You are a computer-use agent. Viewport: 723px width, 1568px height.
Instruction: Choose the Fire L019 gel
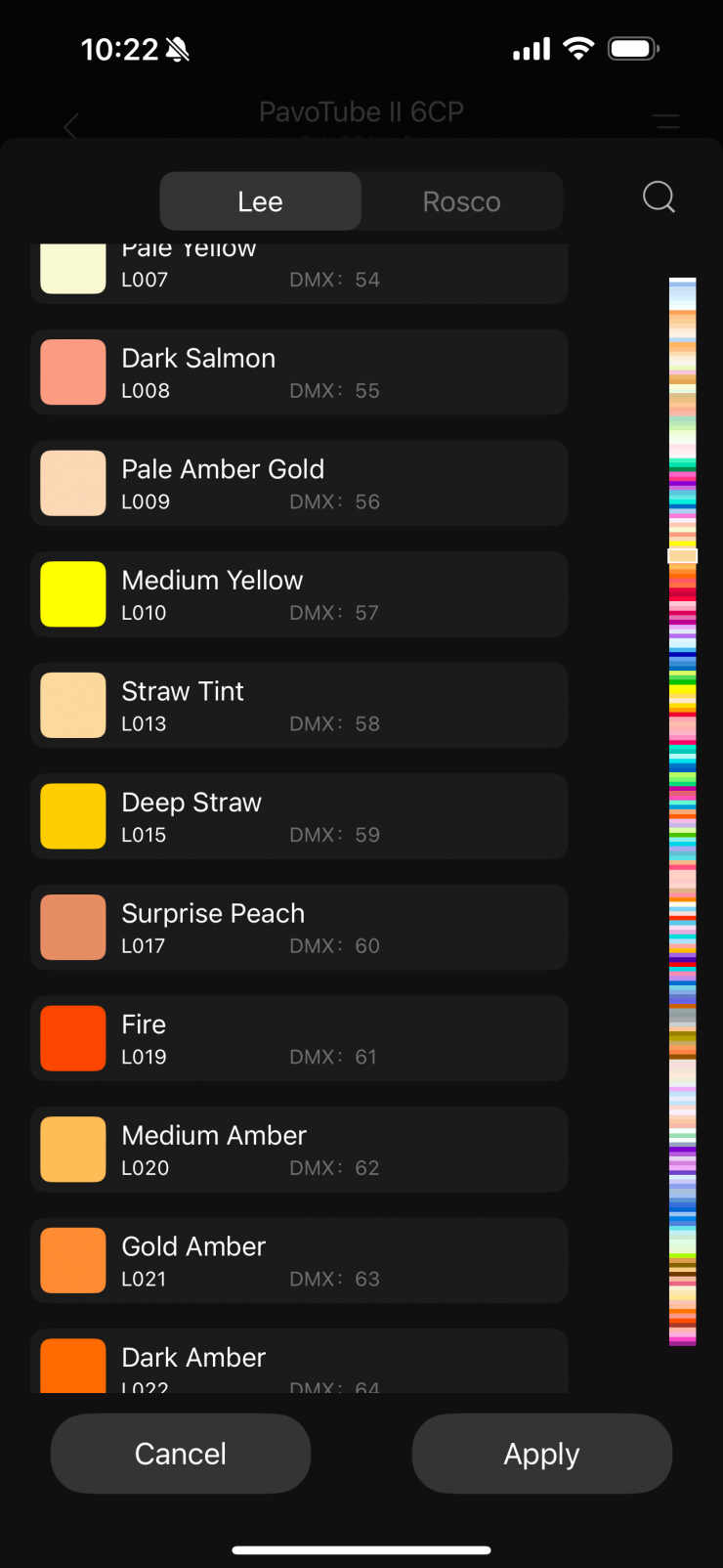click(299, 1038)
